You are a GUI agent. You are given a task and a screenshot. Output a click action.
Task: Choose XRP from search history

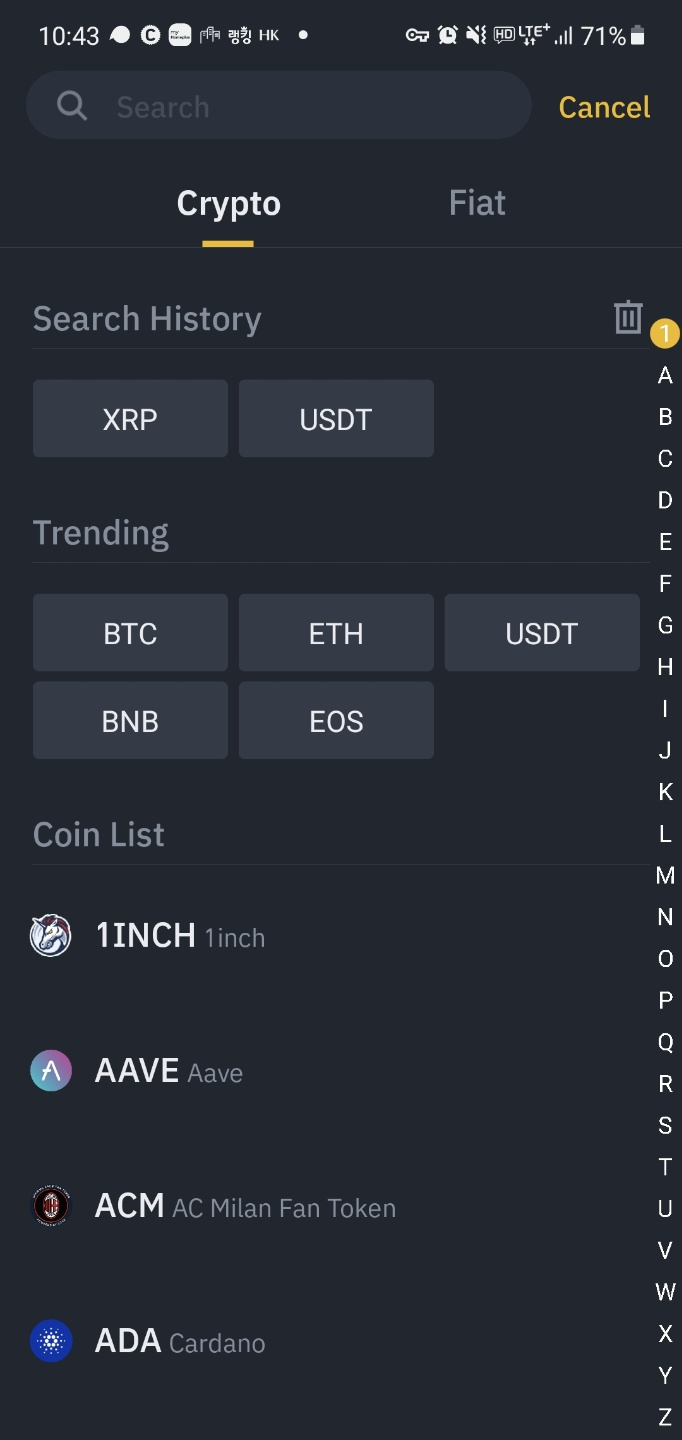pos(130,419)
